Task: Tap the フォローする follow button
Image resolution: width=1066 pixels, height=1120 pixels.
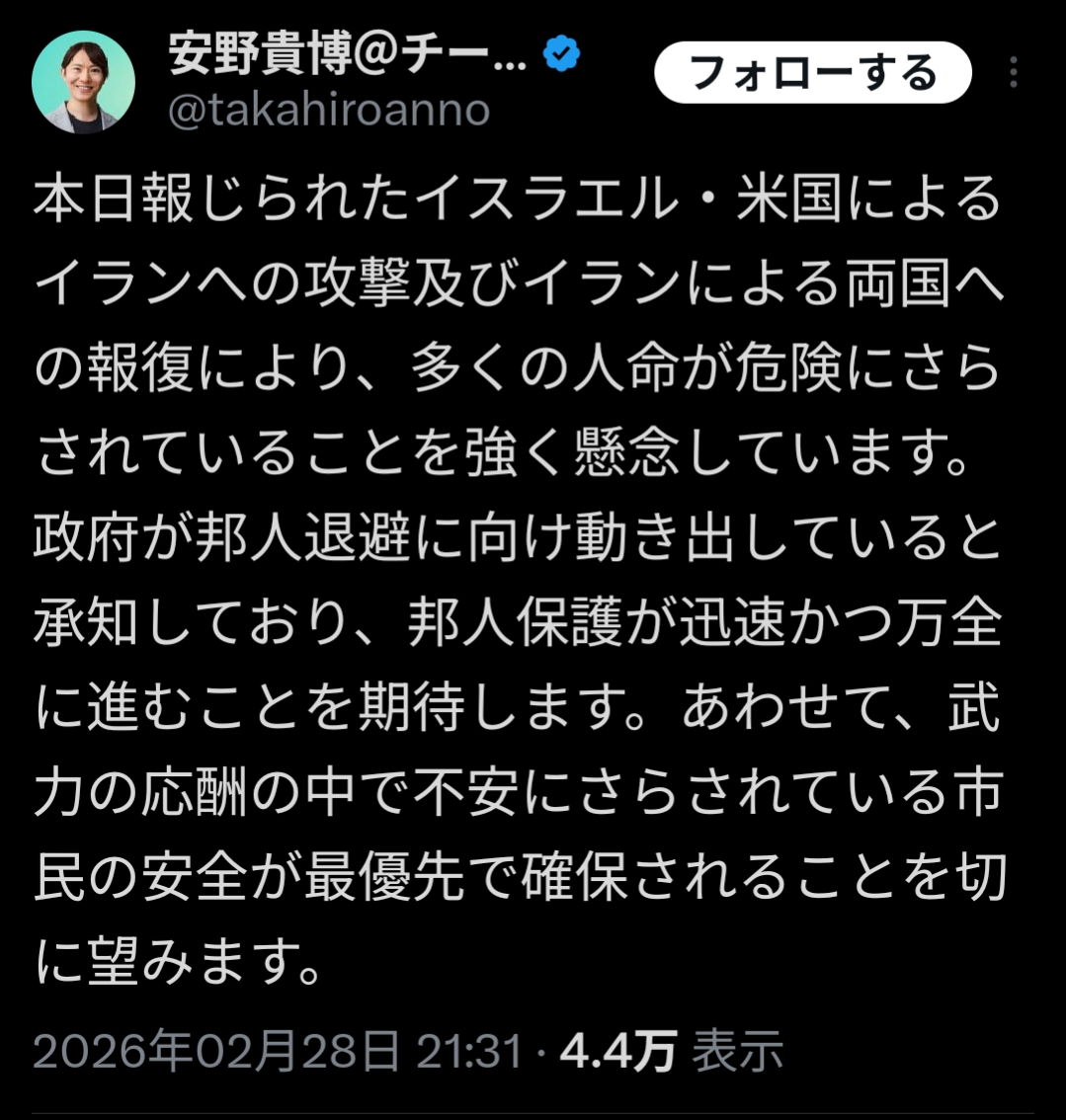Action: [812, 73]
